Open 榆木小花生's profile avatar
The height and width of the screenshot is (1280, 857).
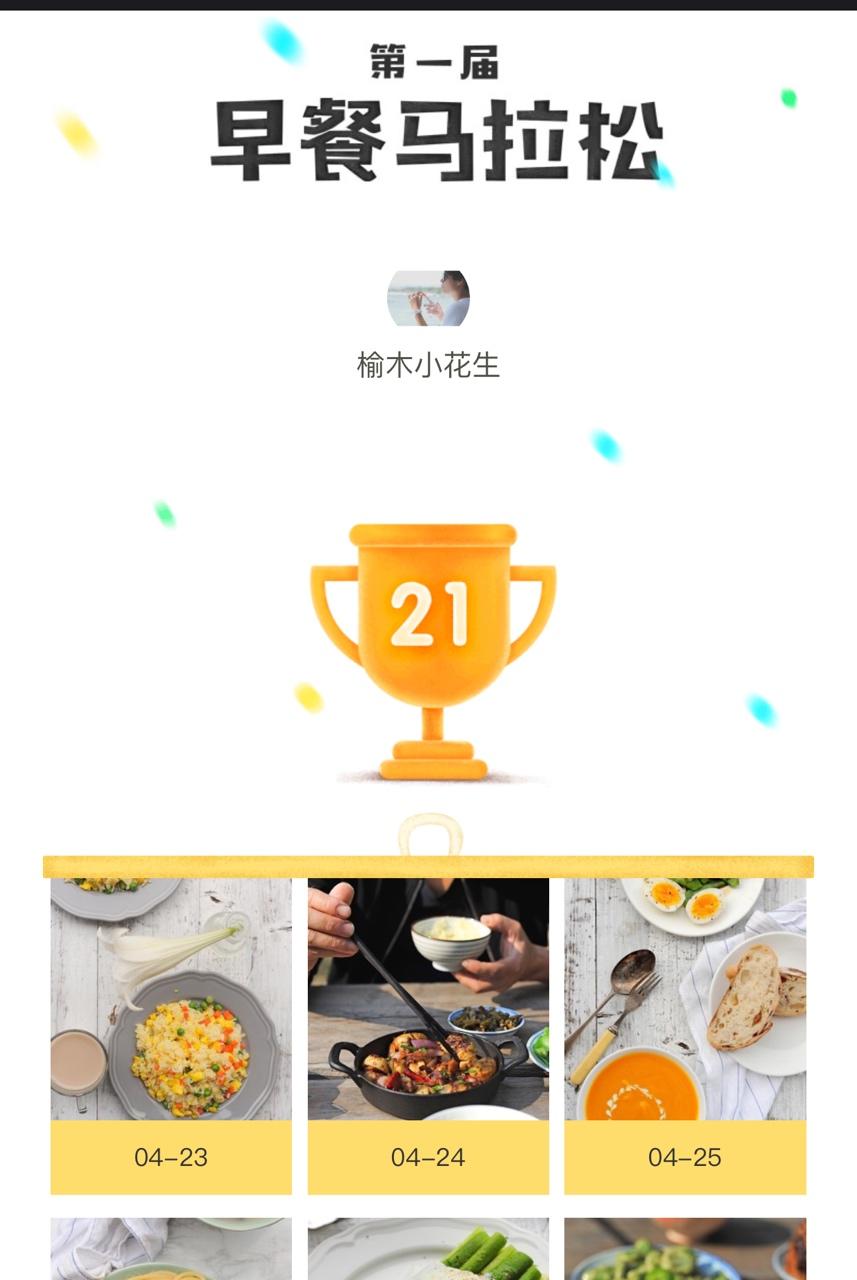coord(428,298)
